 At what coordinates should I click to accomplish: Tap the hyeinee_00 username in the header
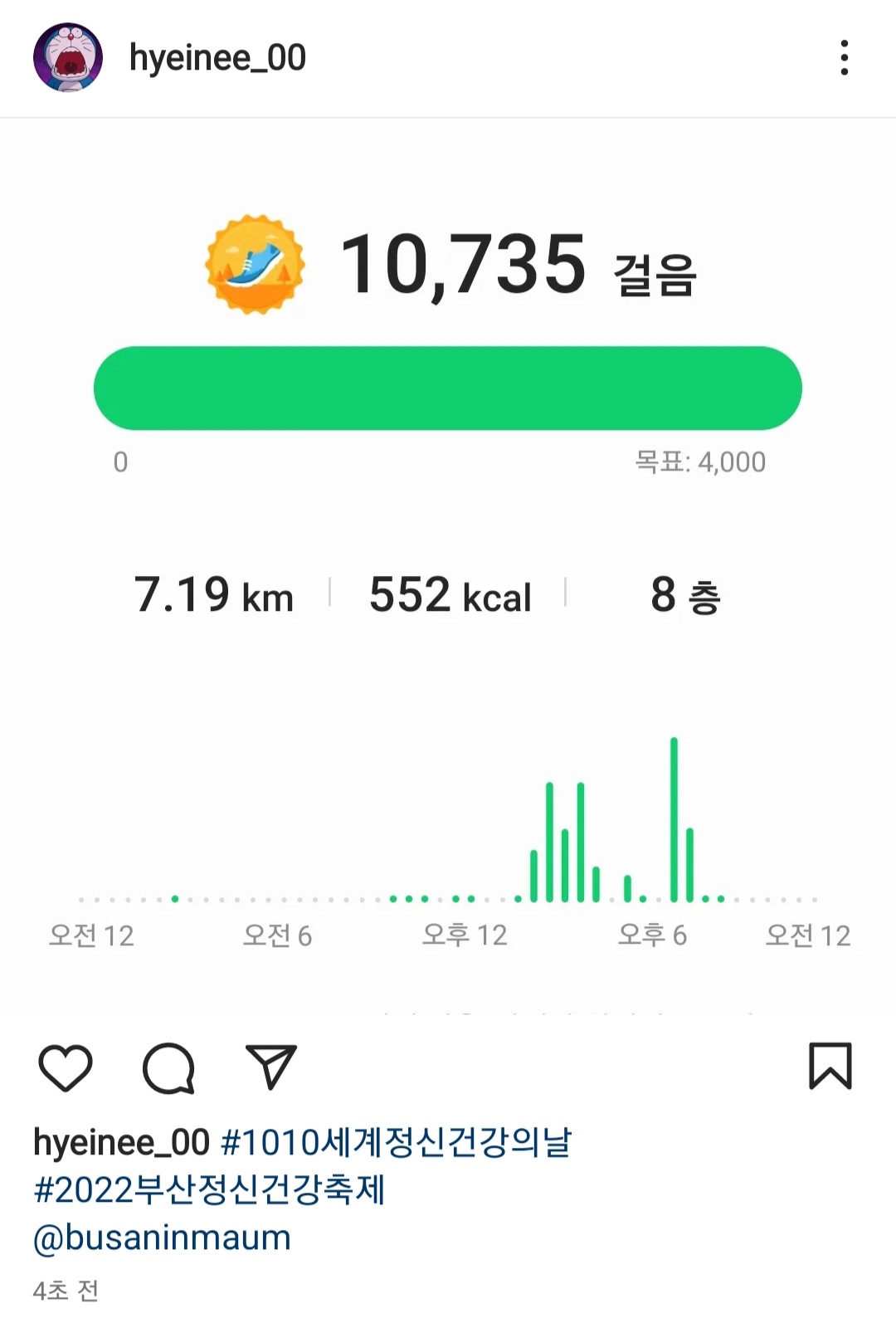(217, 58)
